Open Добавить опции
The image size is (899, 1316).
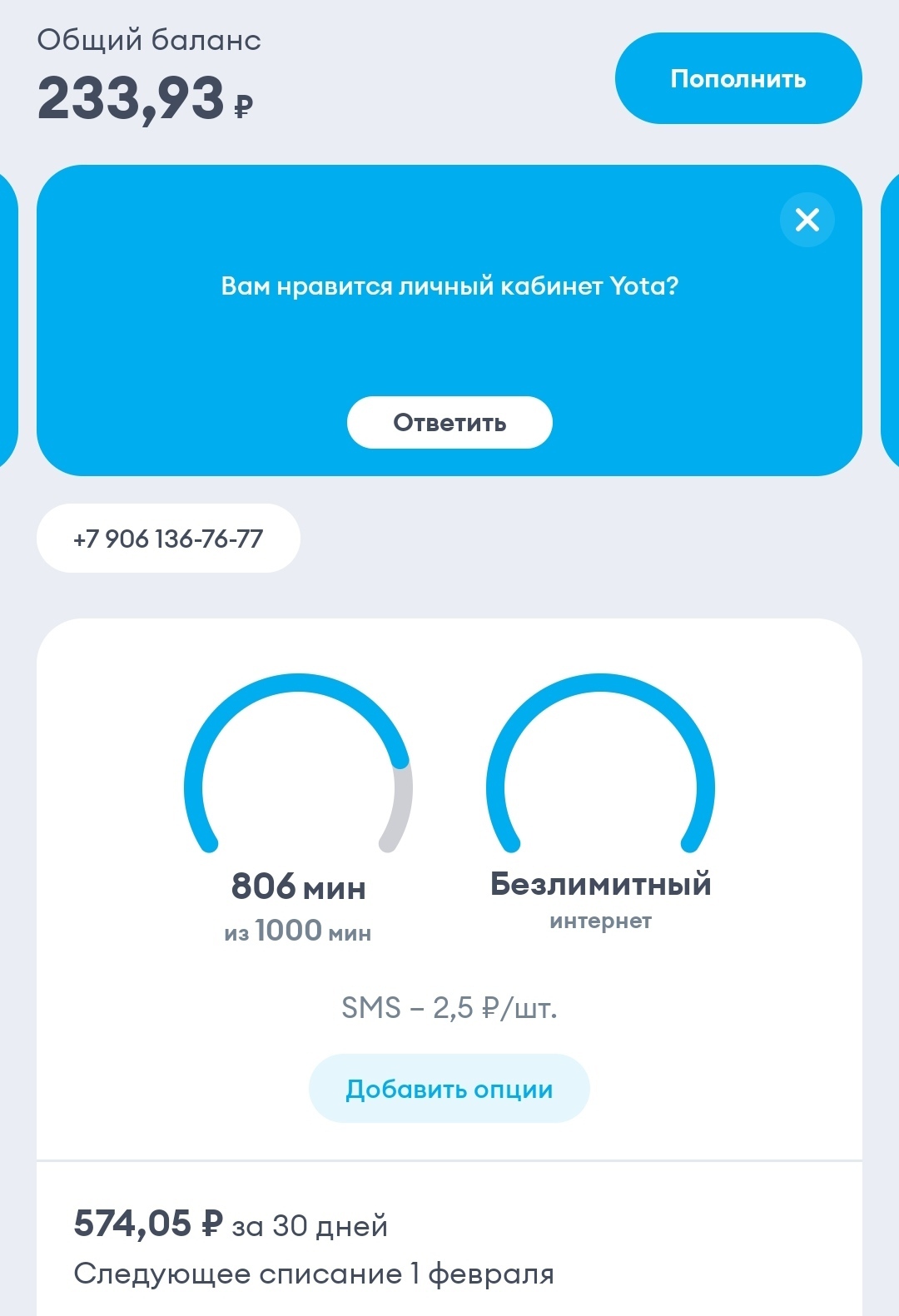[x=449, y=1089]
